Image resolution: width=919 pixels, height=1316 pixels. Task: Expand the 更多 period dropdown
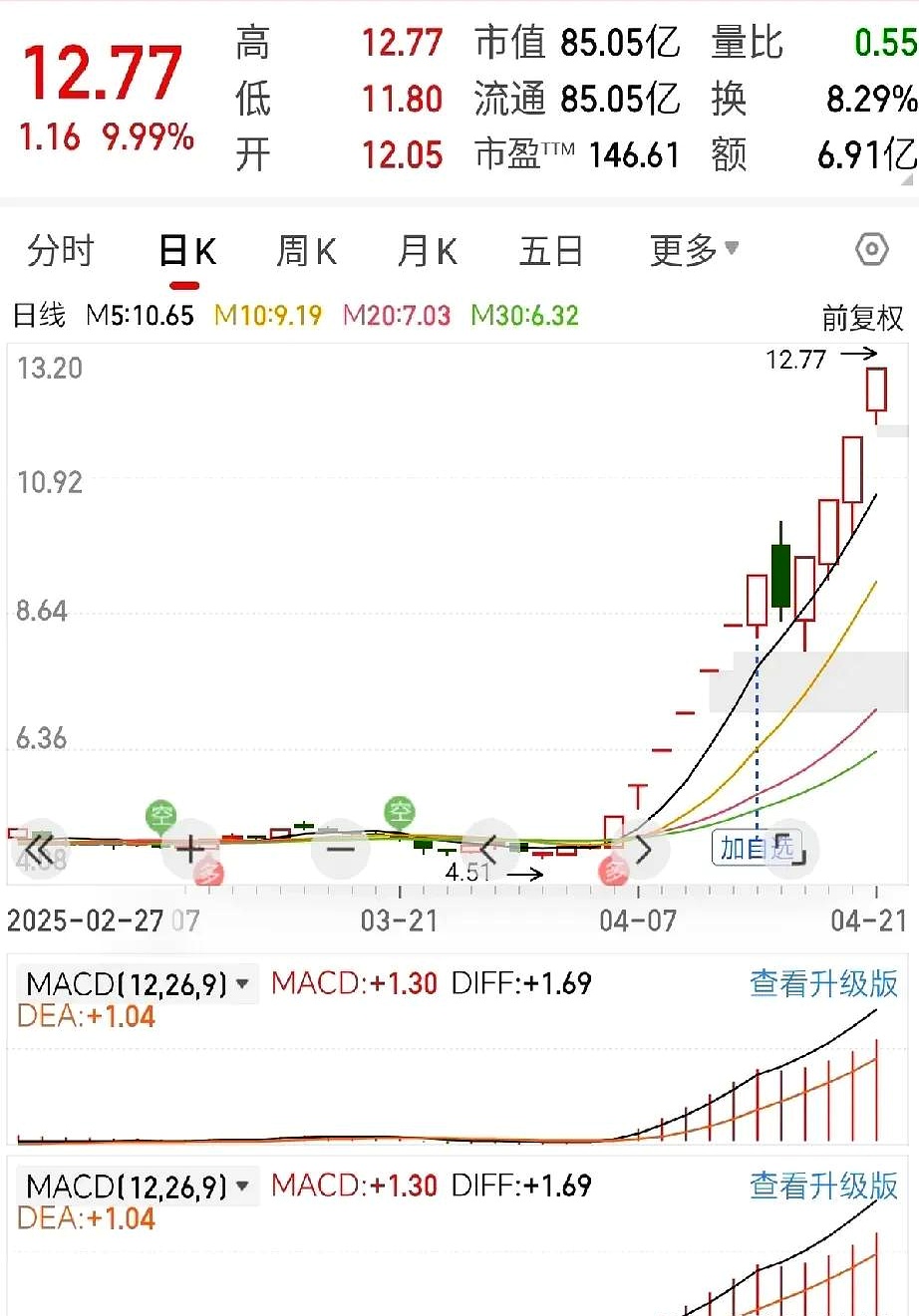(694, 250)
